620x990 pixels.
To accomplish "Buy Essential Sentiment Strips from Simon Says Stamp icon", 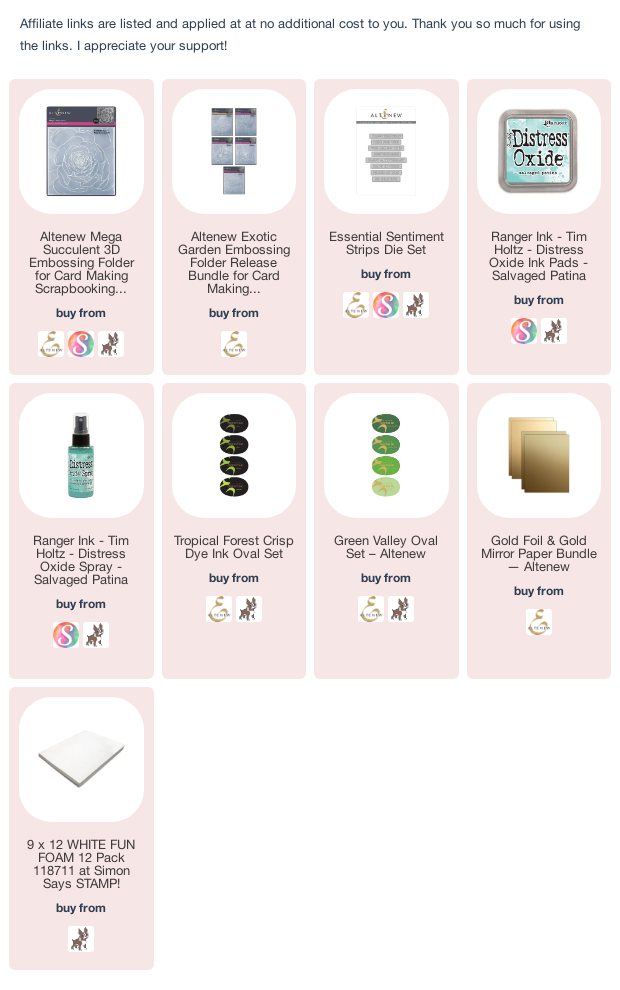I will coord(416,306).
